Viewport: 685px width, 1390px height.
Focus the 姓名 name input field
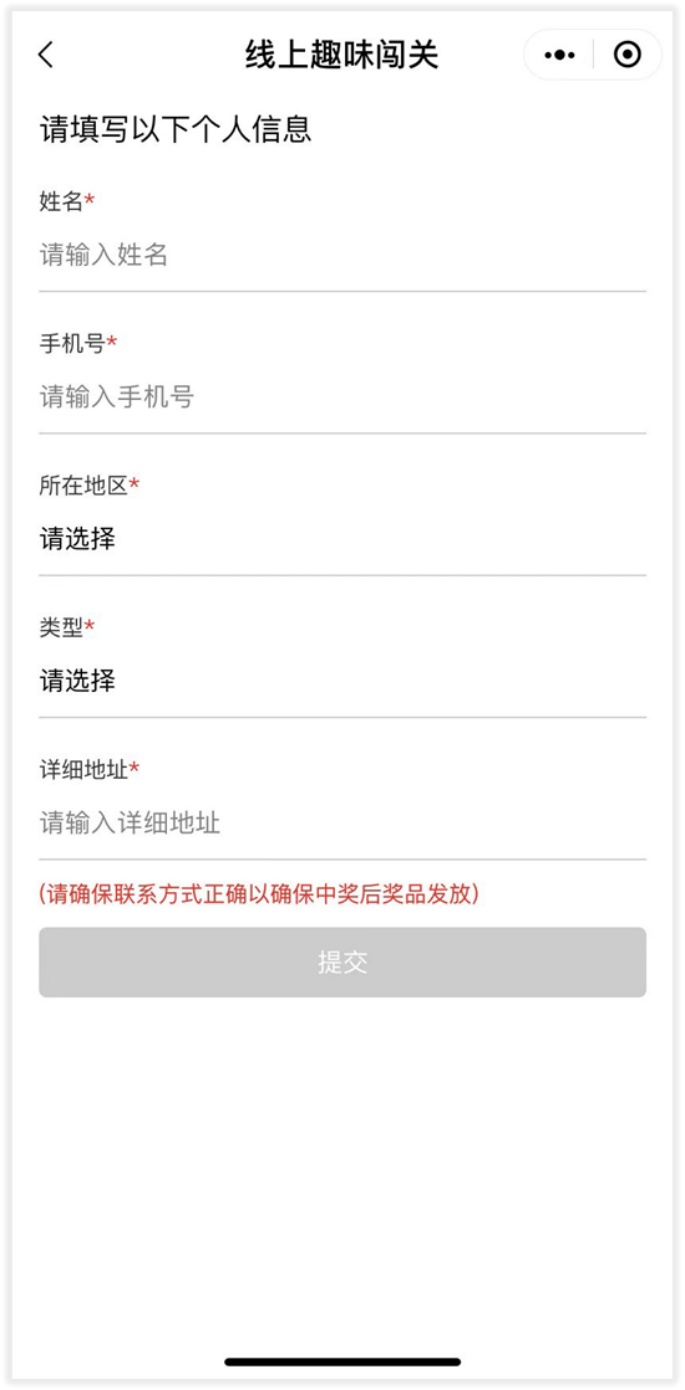(342, 256)
